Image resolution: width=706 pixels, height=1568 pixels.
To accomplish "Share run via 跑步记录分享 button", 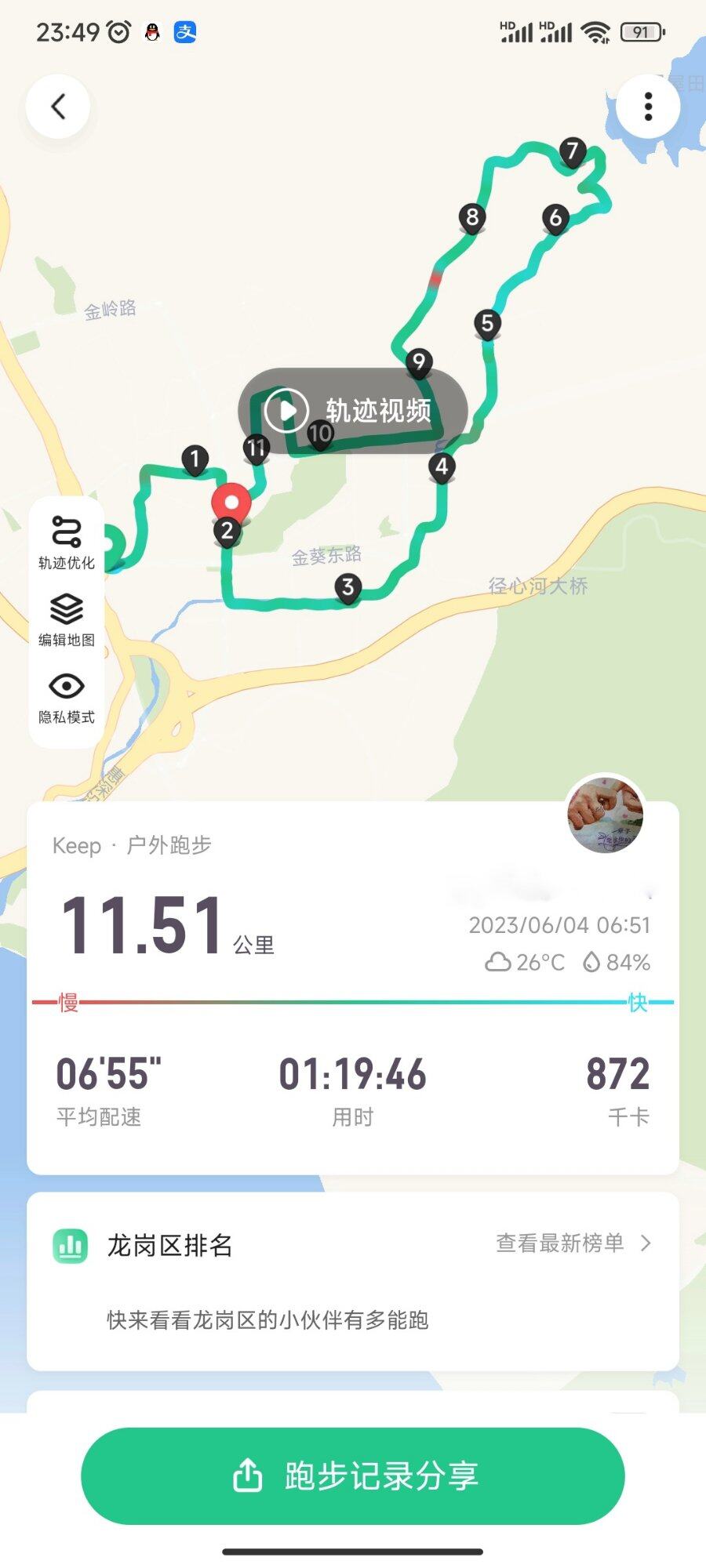I will pos(353,1475).
